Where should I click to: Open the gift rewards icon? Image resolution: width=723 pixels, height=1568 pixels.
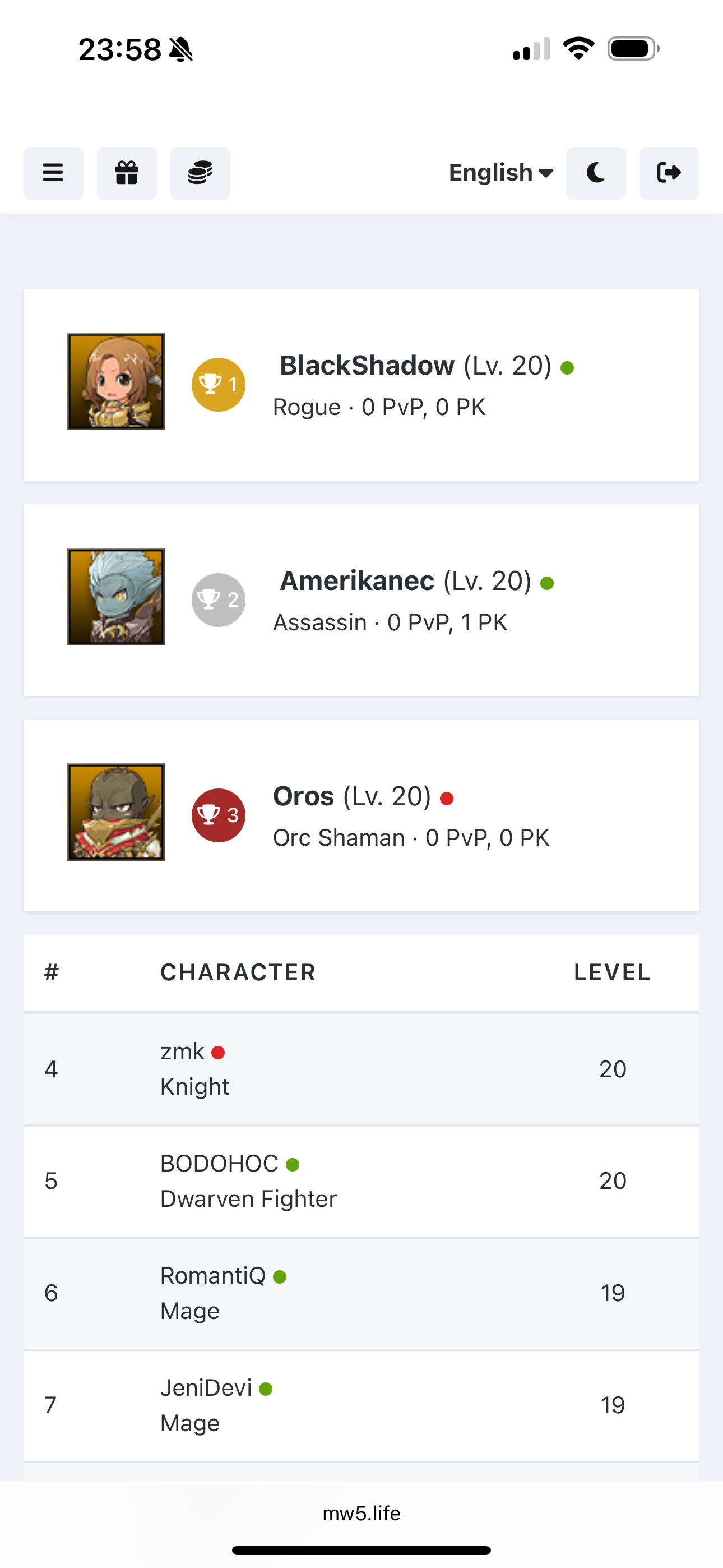pos(127,173)
